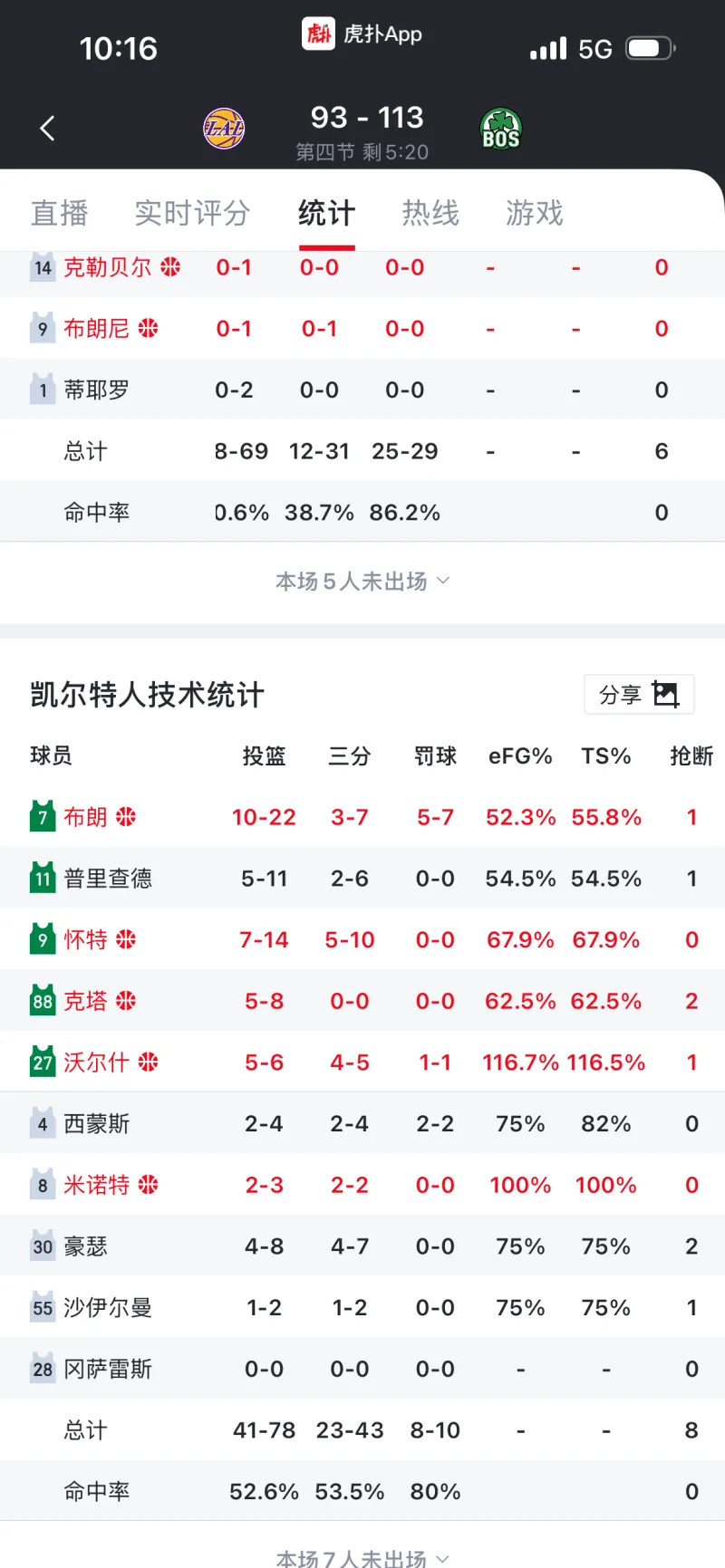The height and width of the screenshot is (1568, 725).
Task: Go back using the top-left arrow
Action: (48, 129)
